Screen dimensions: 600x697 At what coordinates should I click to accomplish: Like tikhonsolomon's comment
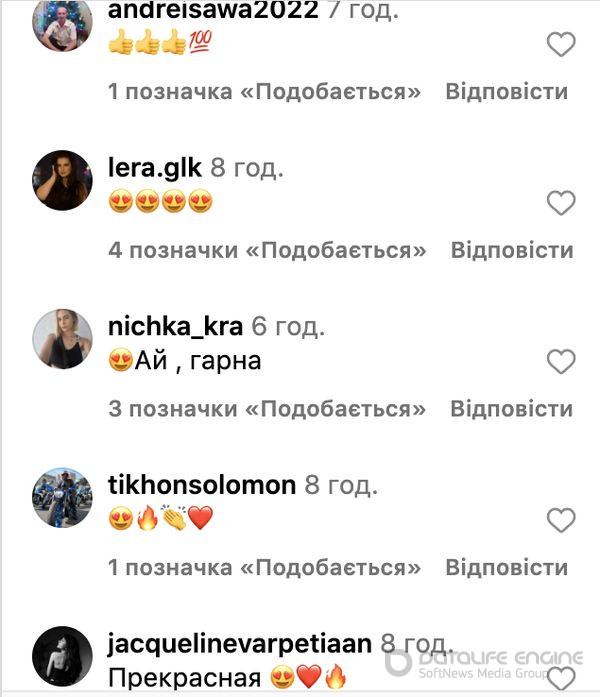click(561, 520)
